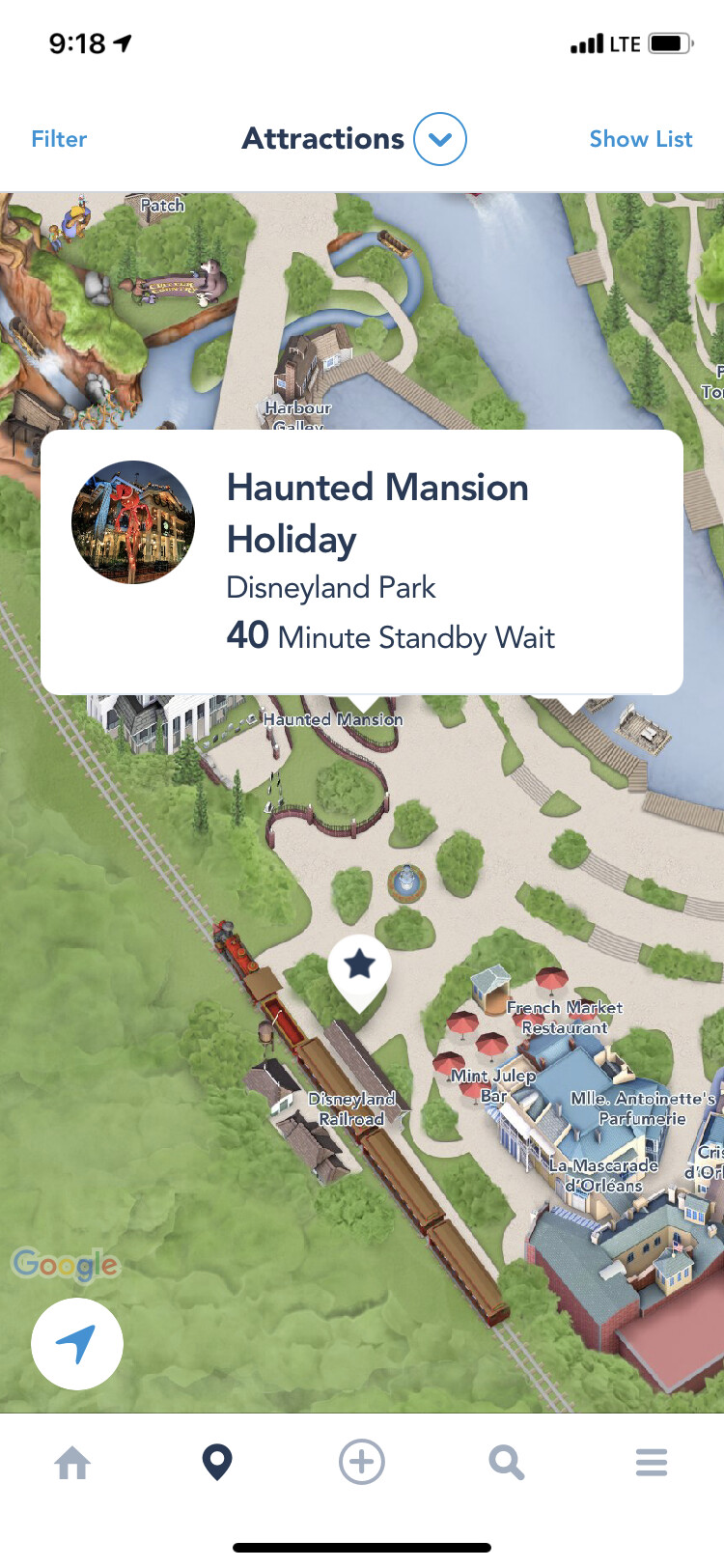This screenshot has width=724, height=1568.
Task: Switch to Show List view
Action: point(641,139)
